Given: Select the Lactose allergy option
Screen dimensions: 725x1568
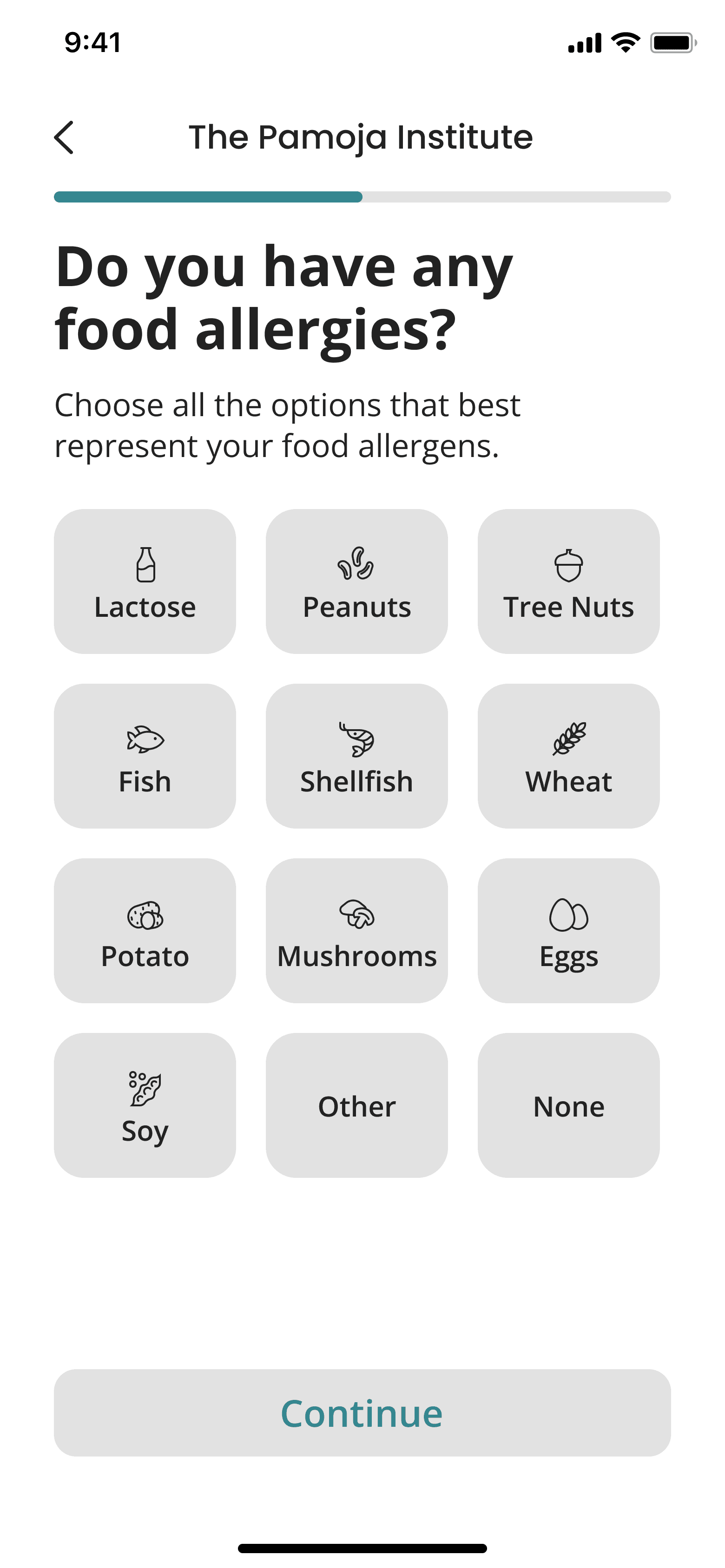Looking at the screenshot, I should tap(145, 581).
